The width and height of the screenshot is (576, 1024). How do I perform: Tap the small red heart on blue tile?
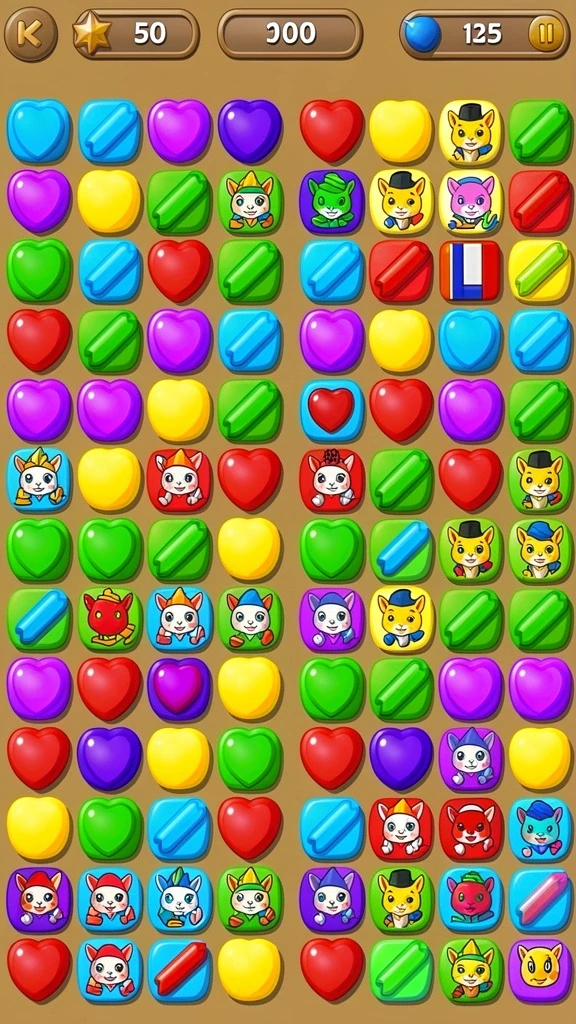point(332,410)
